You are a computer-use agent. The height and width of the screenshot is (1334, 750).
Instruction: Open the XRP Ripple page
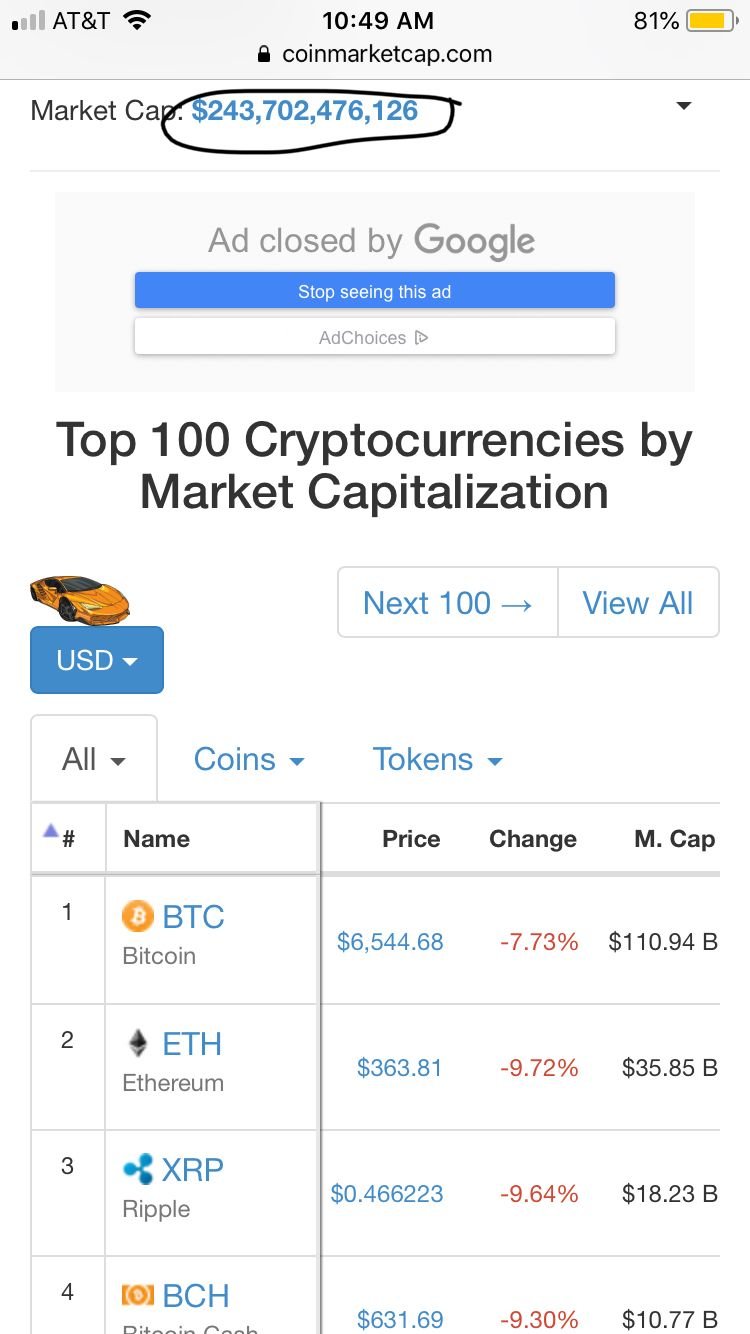click(x=192, y=1169)
